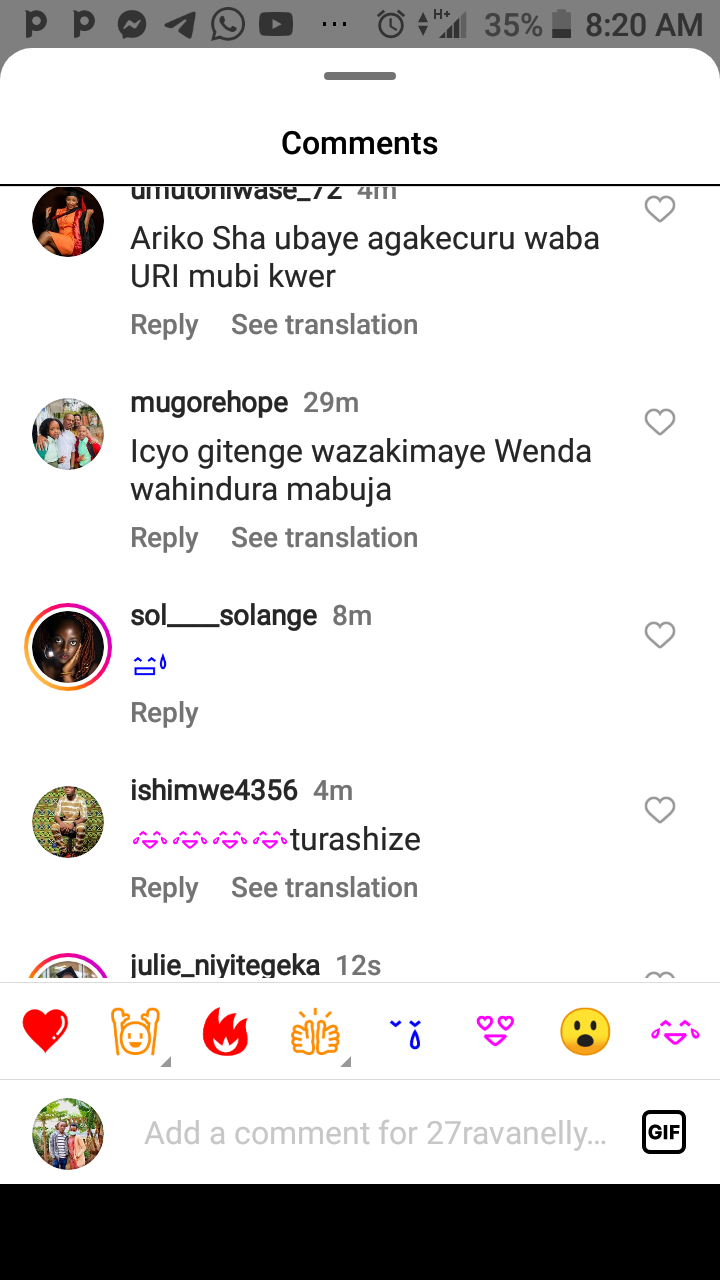Viewport: 720px width, 1280px height.
Task: Insert the clapping hands emoji
Action: (x=315, y=1031)
